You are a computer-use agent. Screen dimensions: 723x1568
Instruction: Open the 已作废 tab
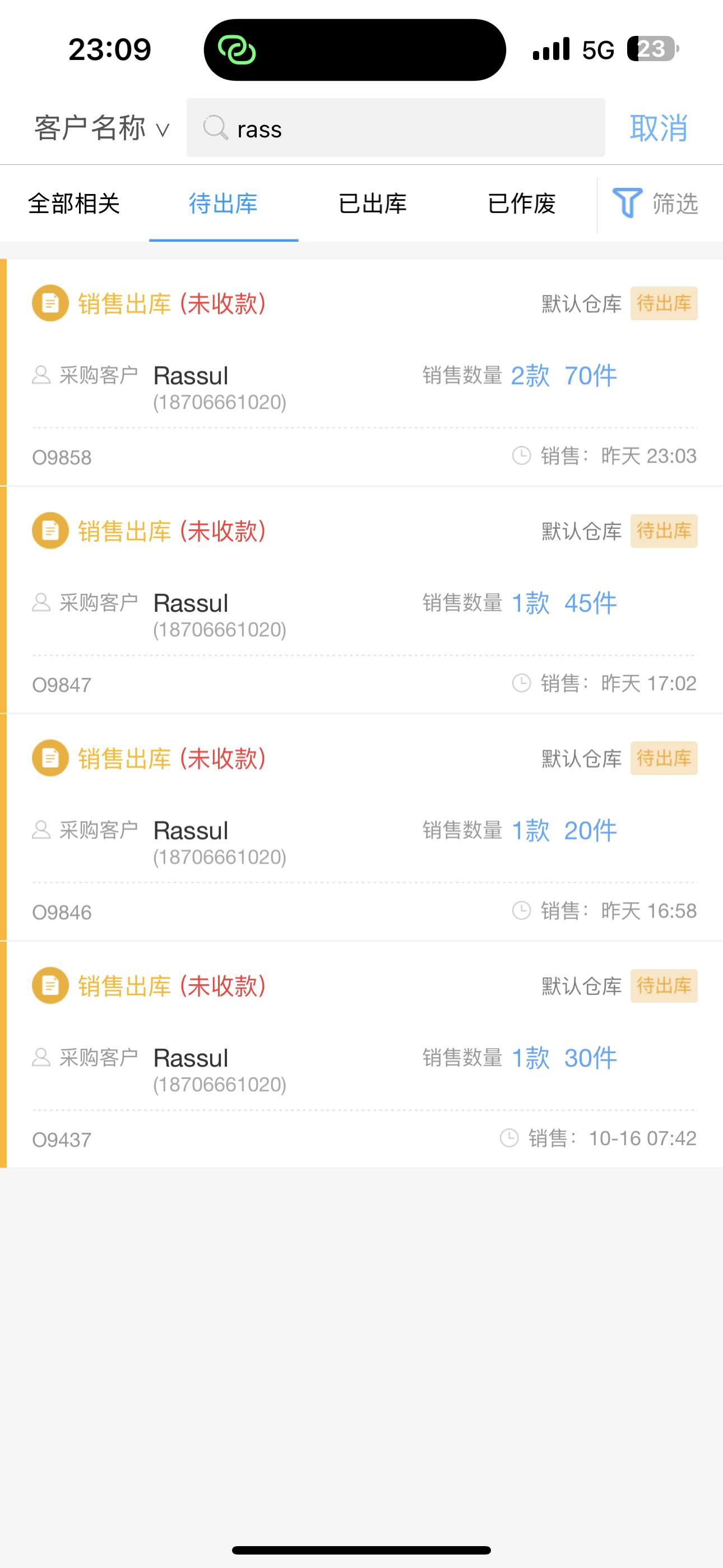tap(522, 204)
